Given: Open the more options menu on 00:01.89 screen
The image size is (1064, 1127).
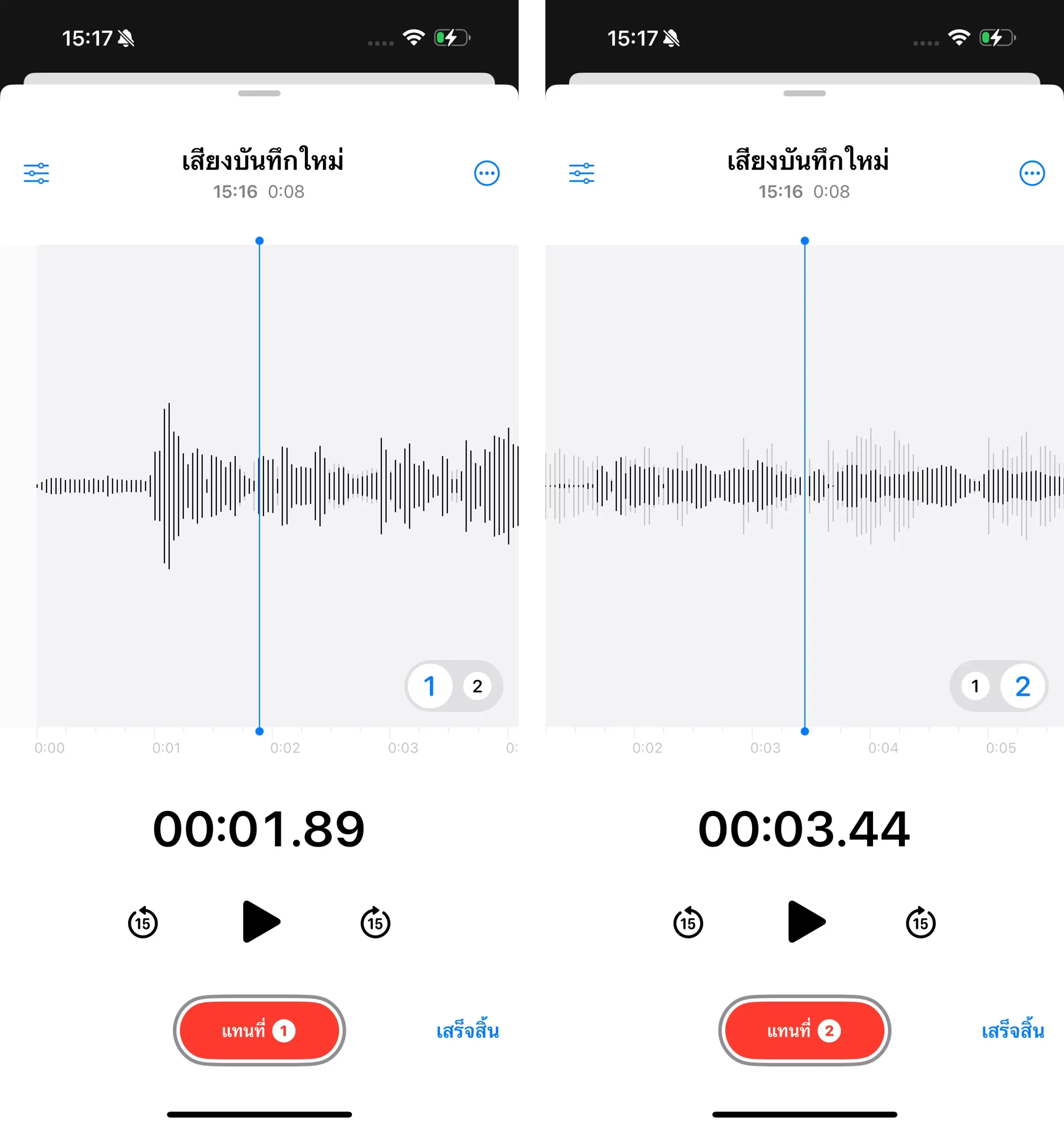Looking at the screenshot, I should (487, 173).
